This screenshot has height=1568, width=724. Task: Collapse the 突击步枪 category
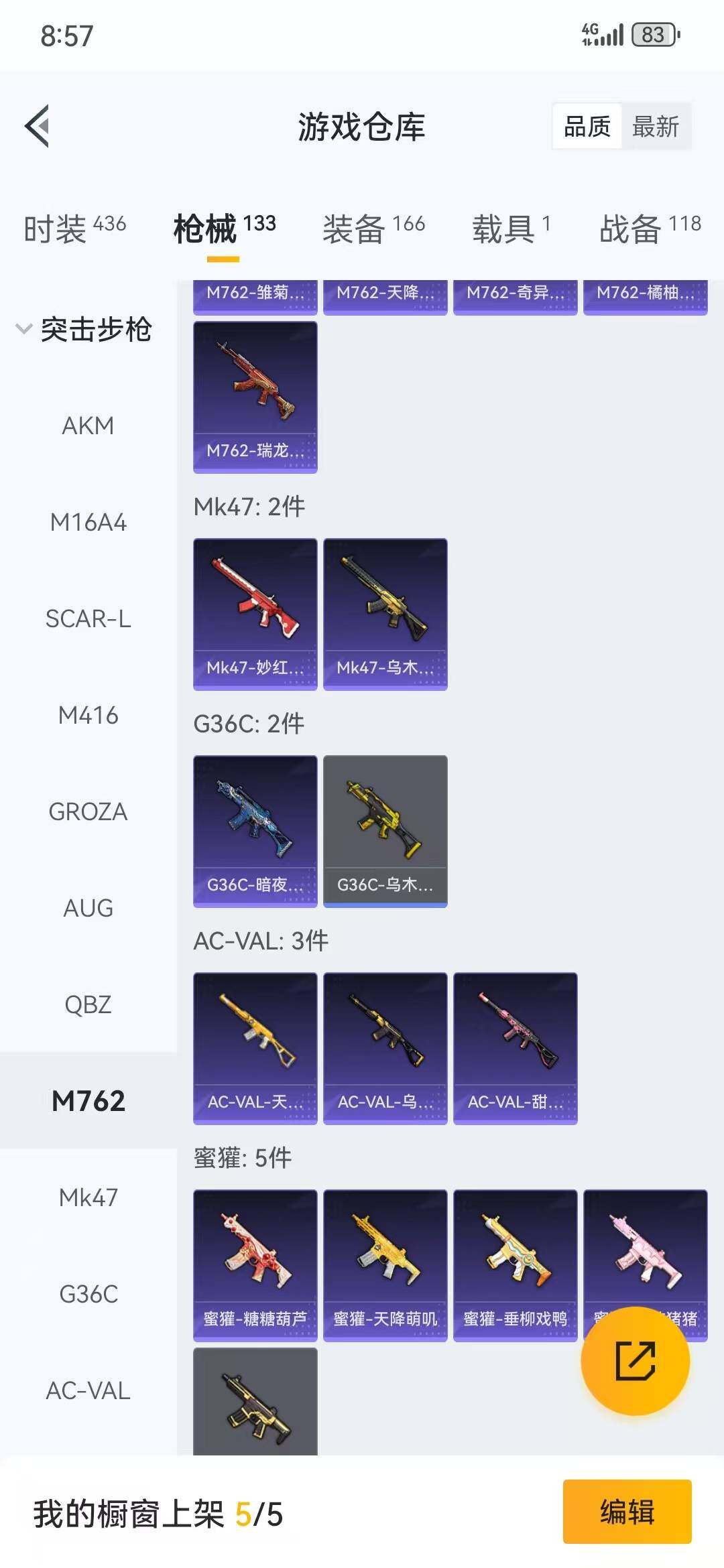click(x=84, y=329)
